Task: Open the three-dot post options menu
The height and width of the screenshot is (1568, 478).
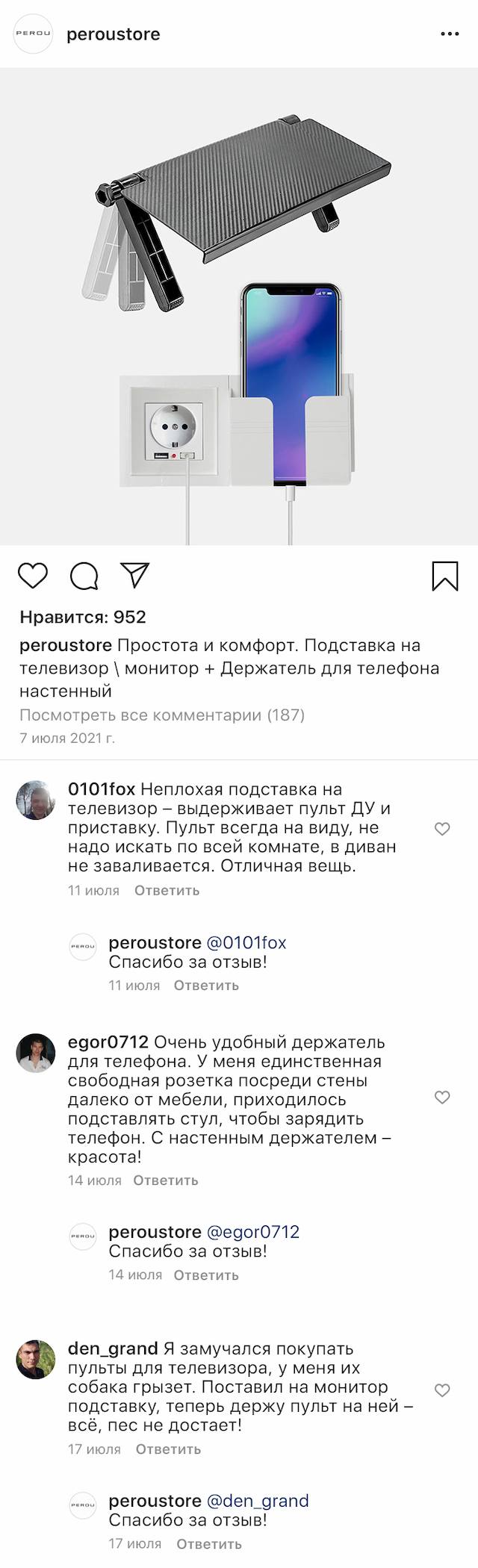Action: pyautogui.click(x=450, y=34)
